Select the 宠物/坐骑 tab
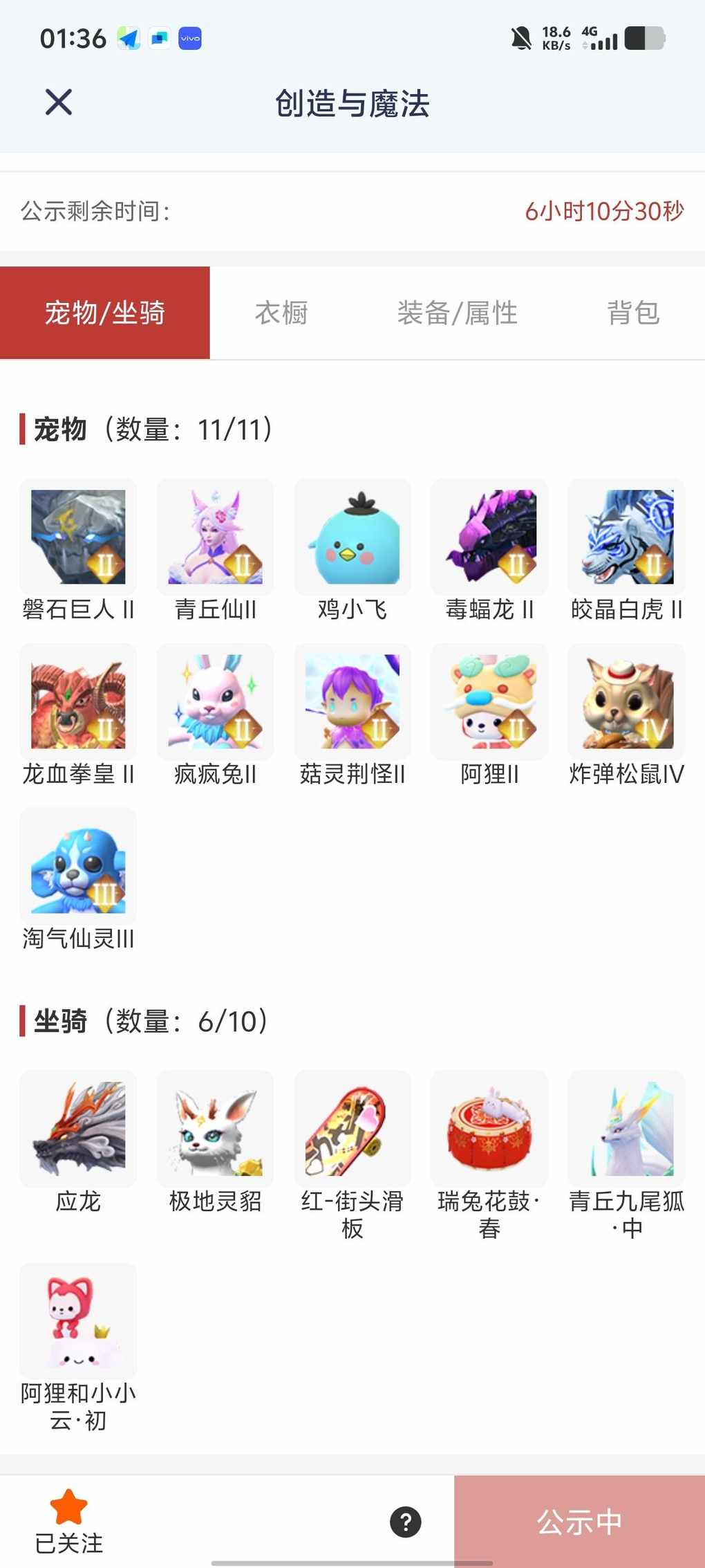This screenshot has width=705, height=1568. [105, 313]
